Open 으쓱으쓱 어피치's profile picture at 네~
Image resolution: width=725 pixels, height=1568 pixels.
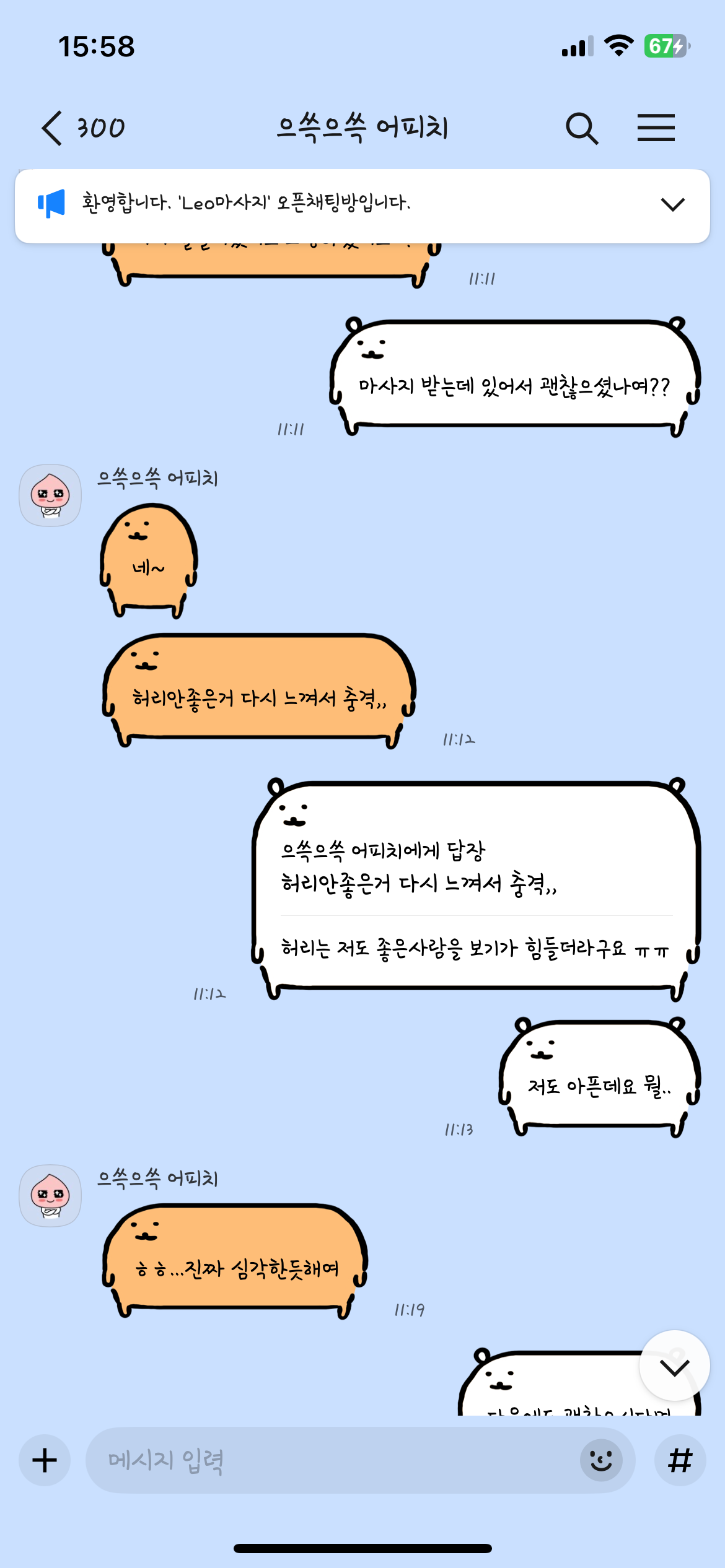click(x=50, y=495)
